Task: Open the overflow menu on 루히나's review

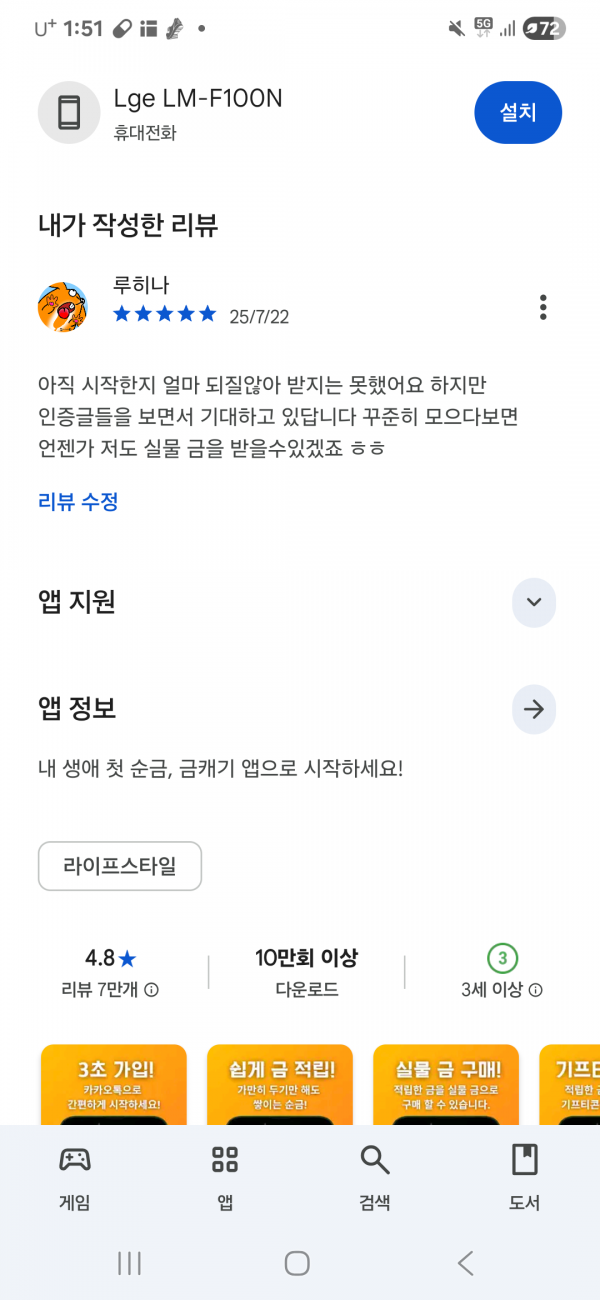Action: point(543,307)
